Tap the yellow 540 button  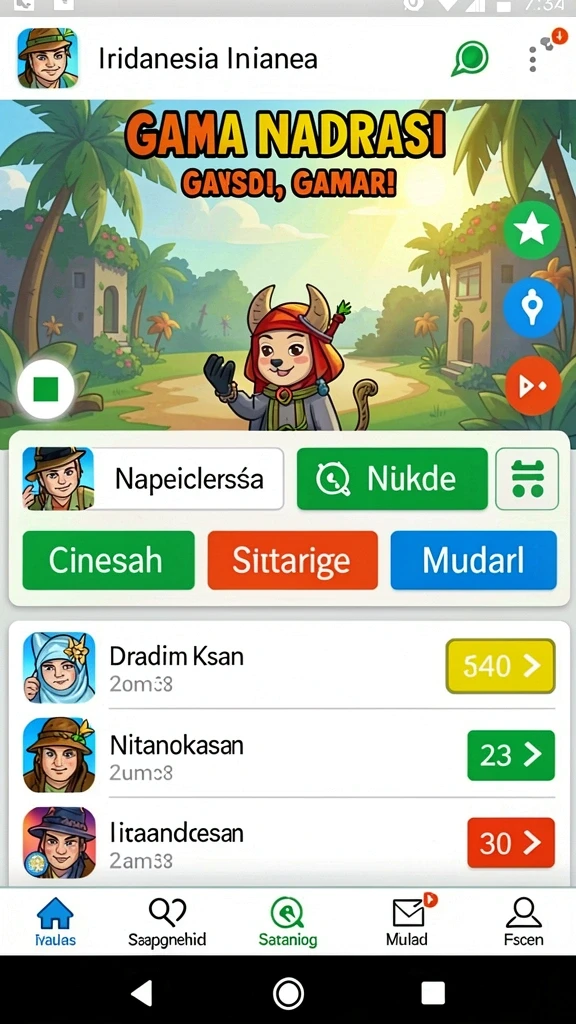pos(500,666)
